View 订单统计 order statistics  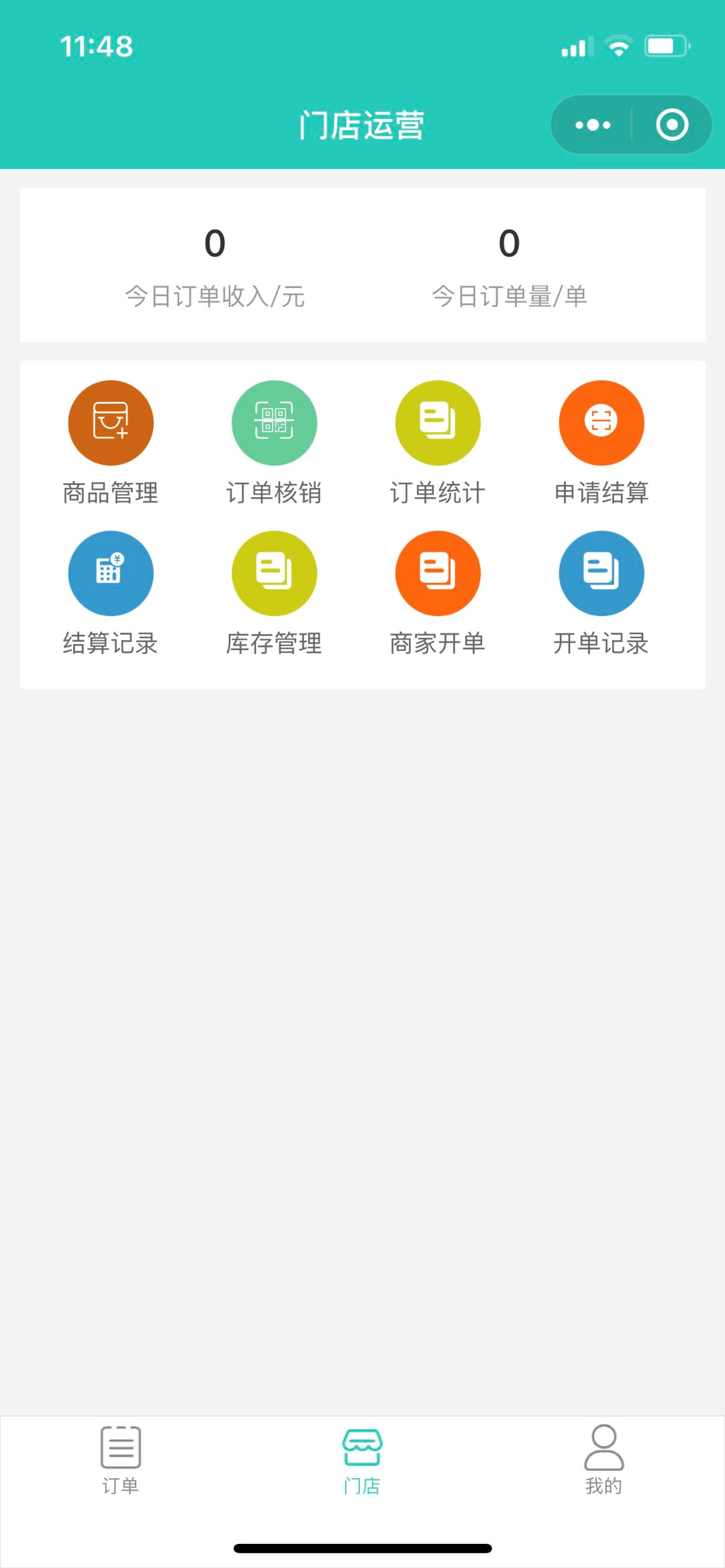click(438, 443)
